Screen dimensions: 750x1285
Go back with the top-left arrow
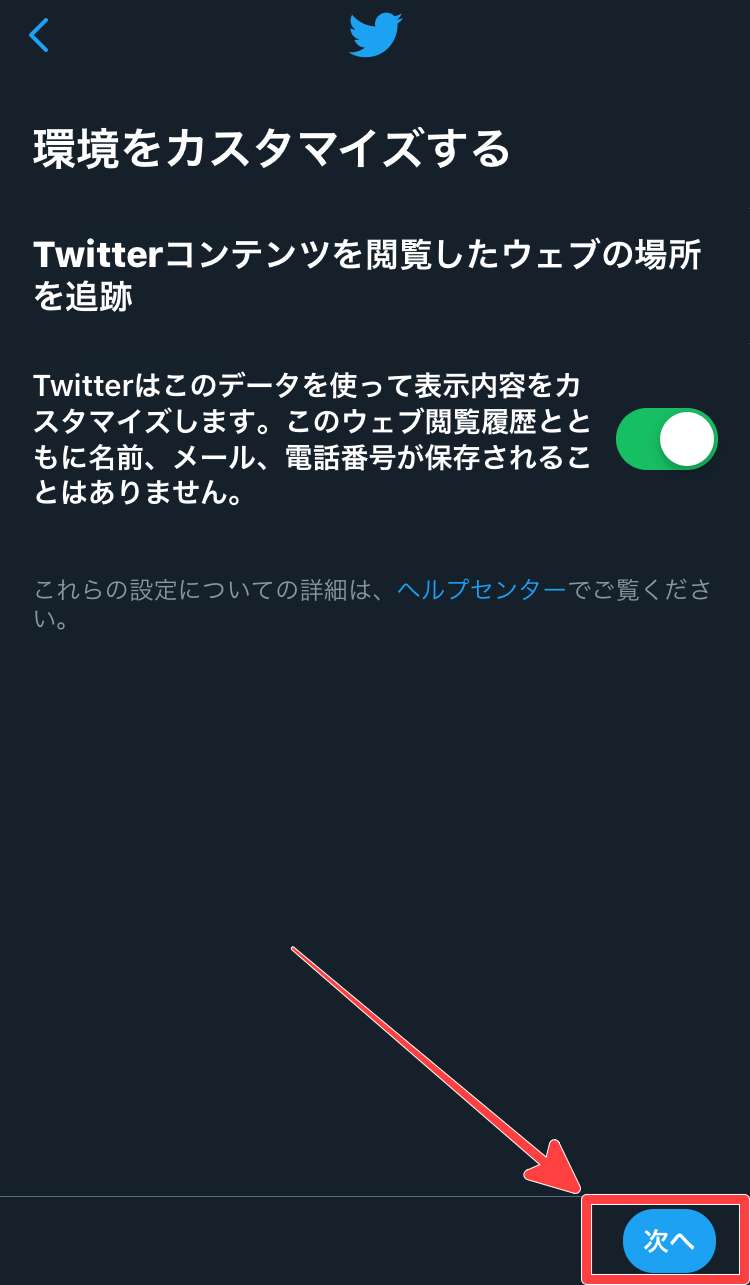[x=39, y=35]
